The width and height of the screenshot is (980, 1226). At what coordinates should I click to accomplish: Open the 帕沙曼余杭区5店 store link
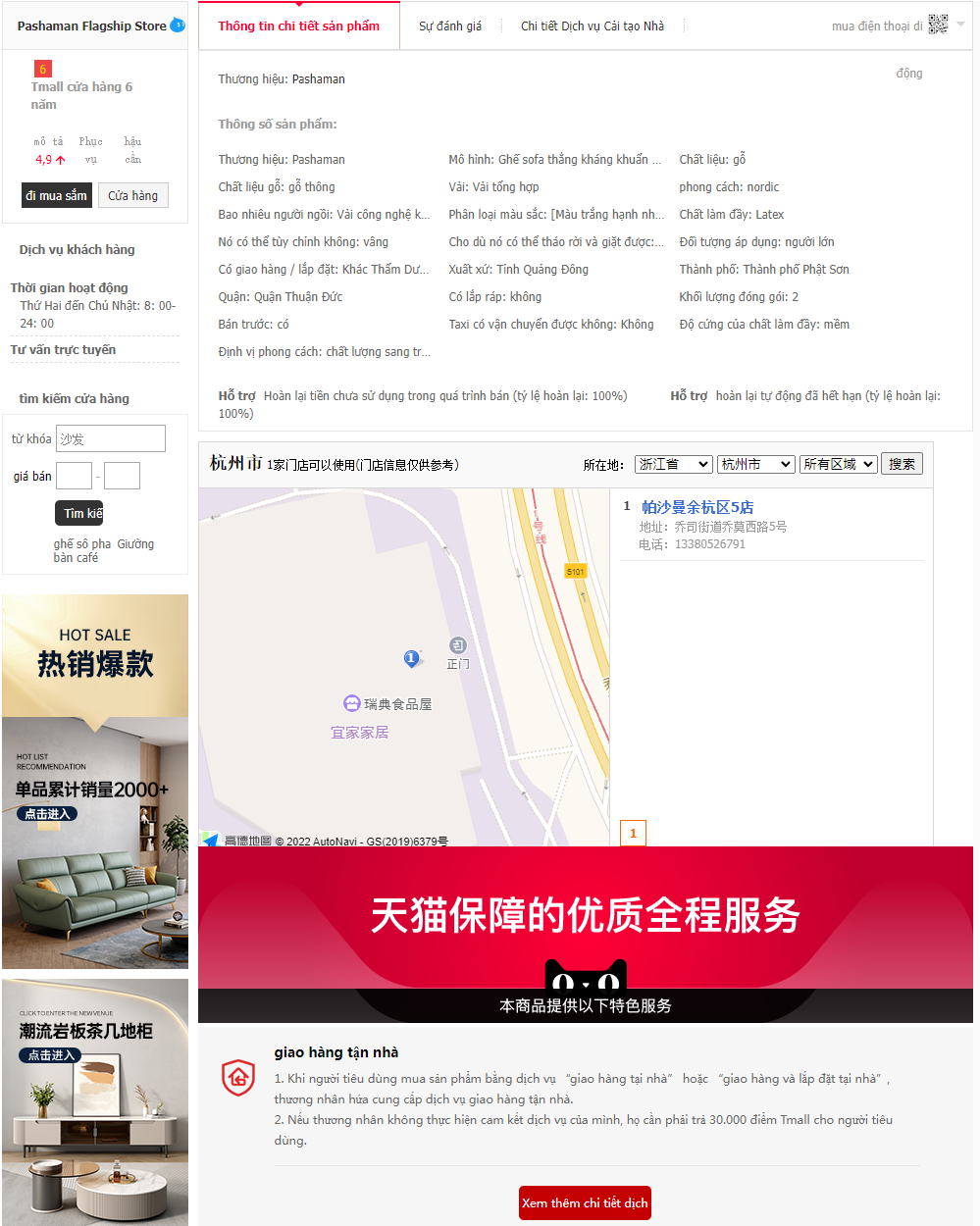pos(697,507)
